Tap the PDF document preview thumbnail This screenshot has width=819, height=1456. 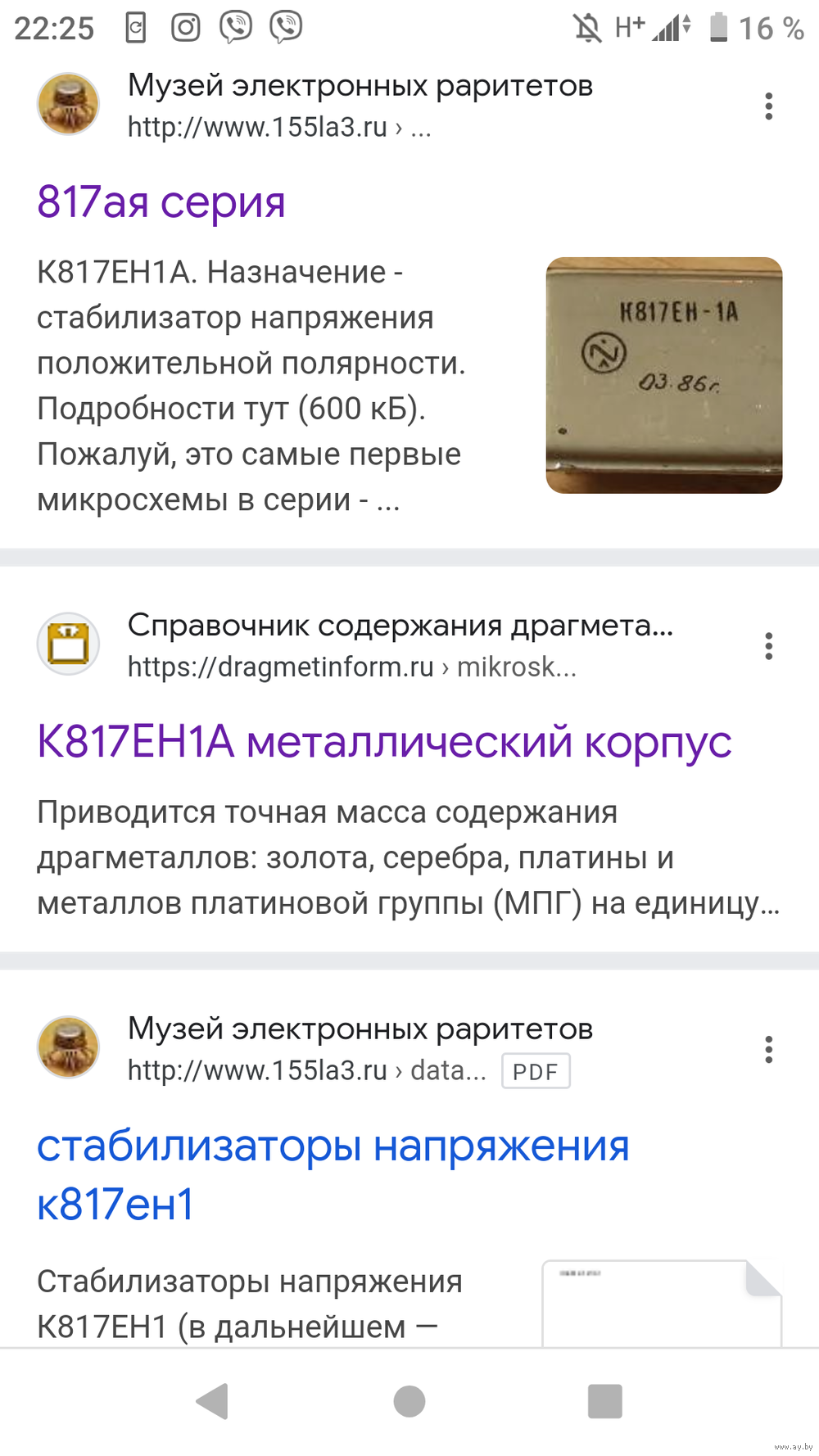(662, 1304)
